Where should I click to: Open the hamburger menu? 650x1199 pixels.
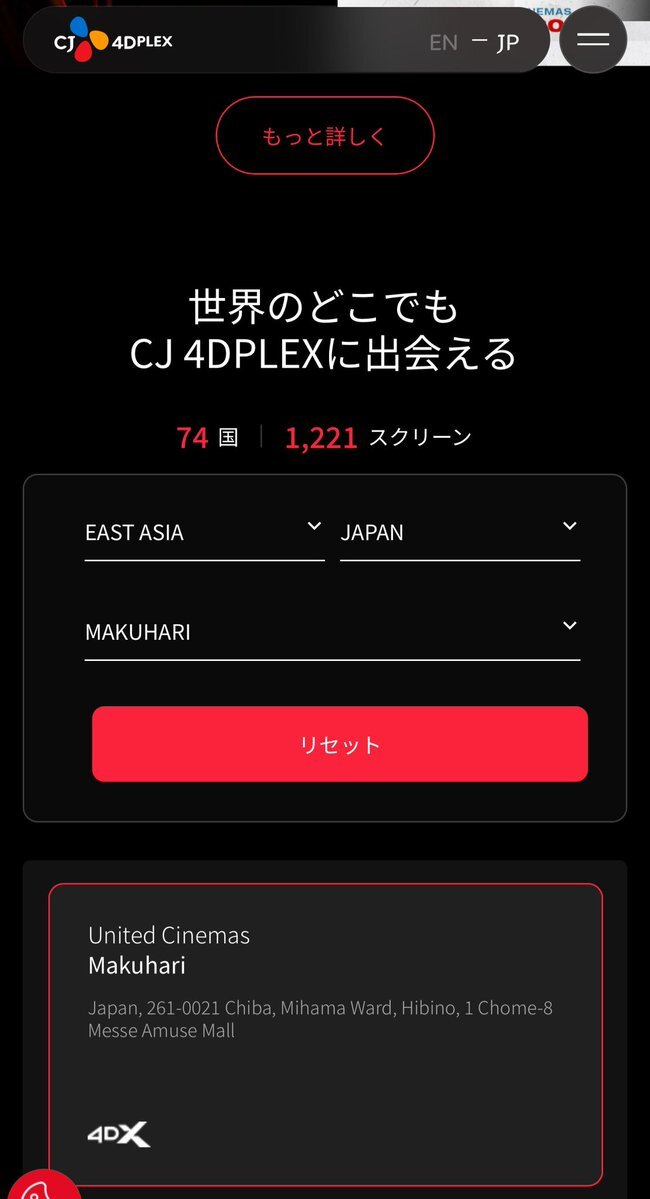tap(593, 40)
